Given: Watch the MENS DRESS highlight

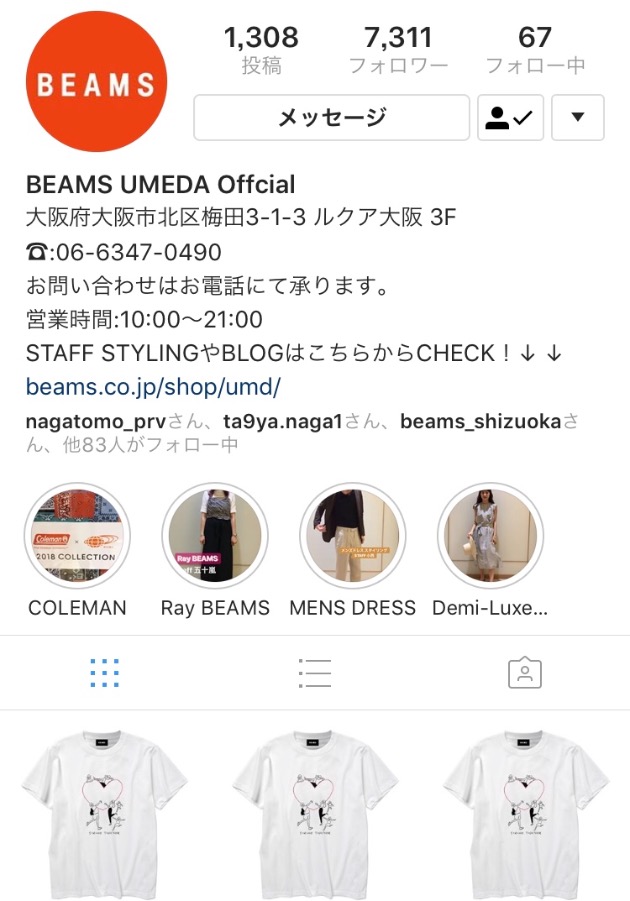Looking at the screenshot, I should click(352, 537).
